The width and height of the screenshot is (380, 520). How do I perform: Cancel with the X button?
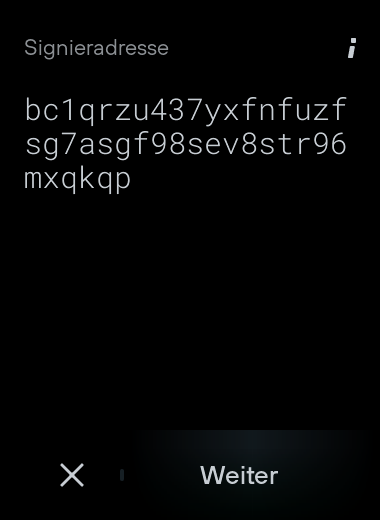pyautogui.click(x=72, y=475)
